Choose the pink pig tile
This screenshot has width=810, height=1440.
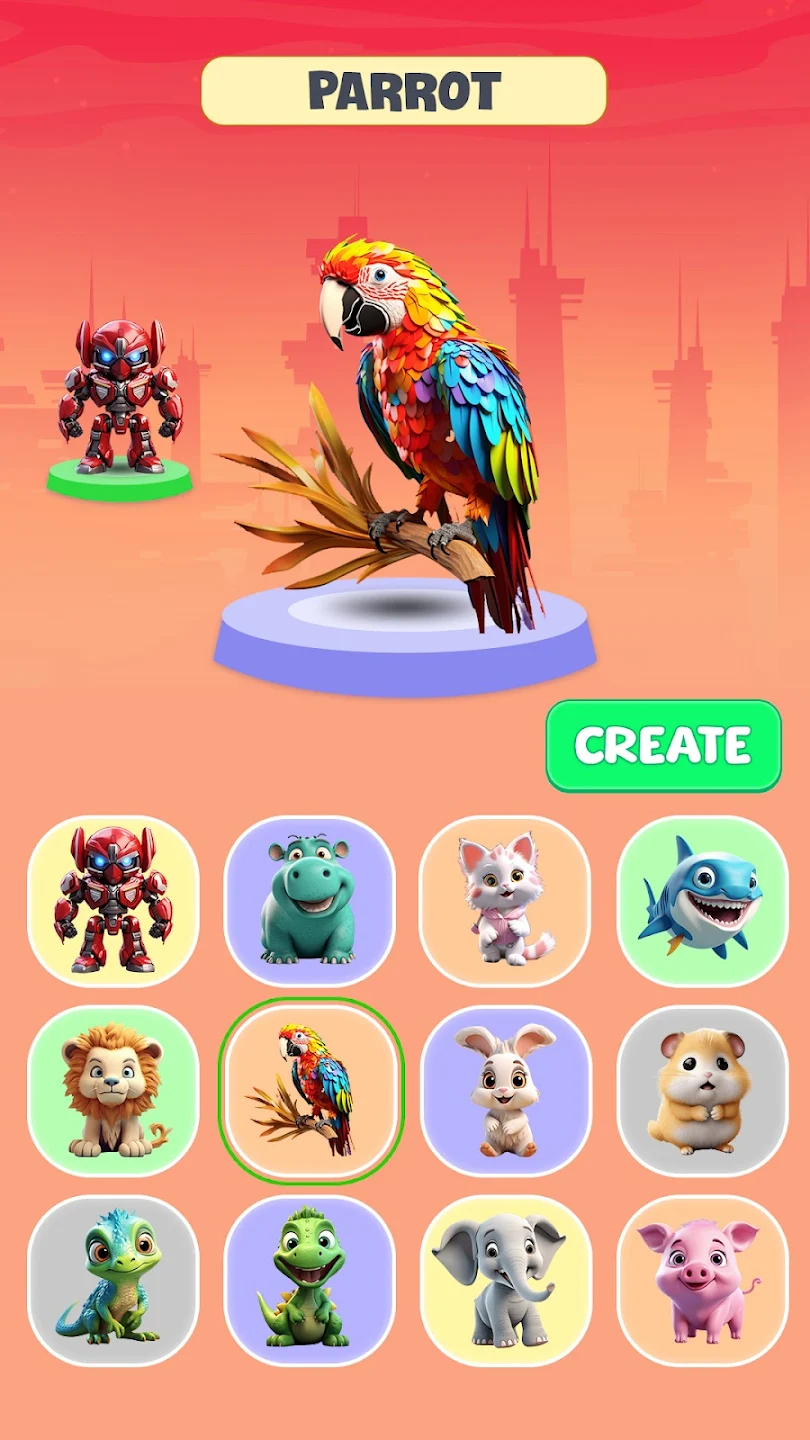point(702,1281)
